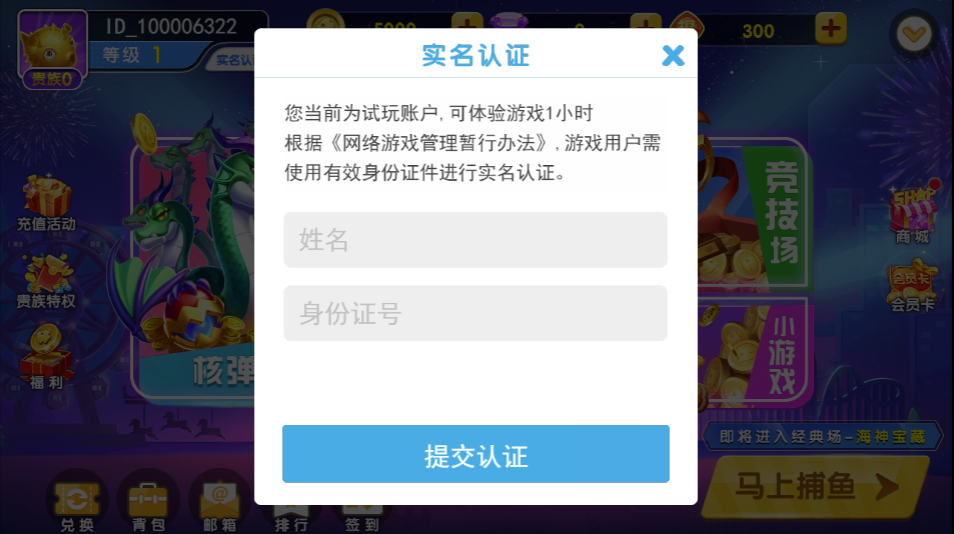Open the 商城 shop
This screenshot has width=954, height=534.
click(x=911, y=212)
